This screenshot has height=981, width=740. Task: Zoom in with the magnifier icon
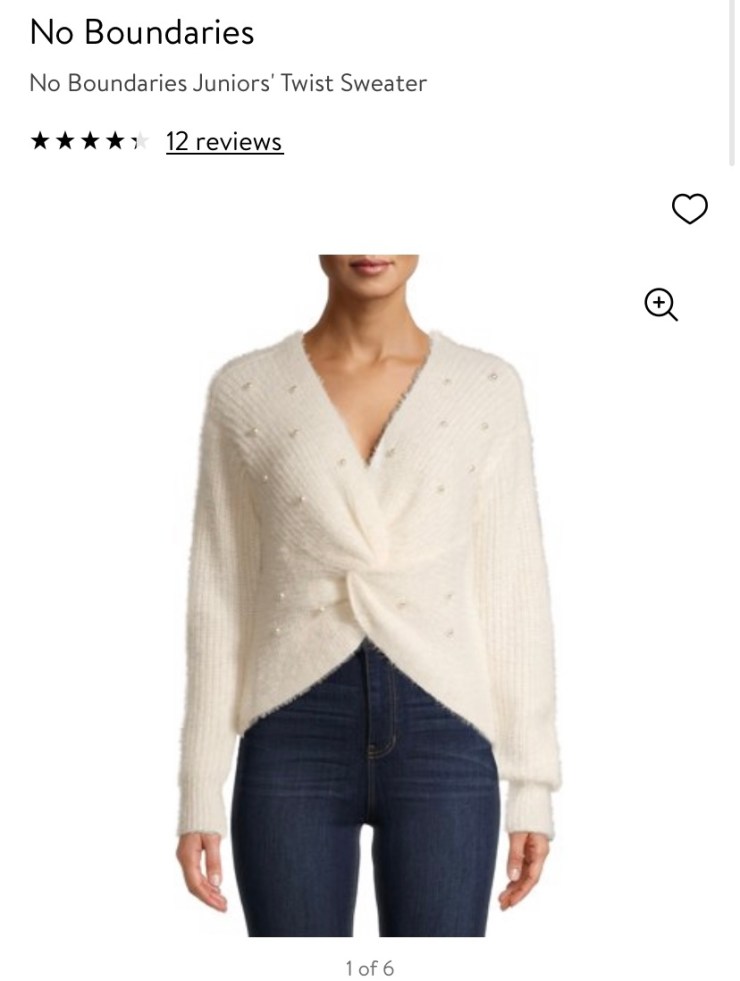(x=661, y=304)
